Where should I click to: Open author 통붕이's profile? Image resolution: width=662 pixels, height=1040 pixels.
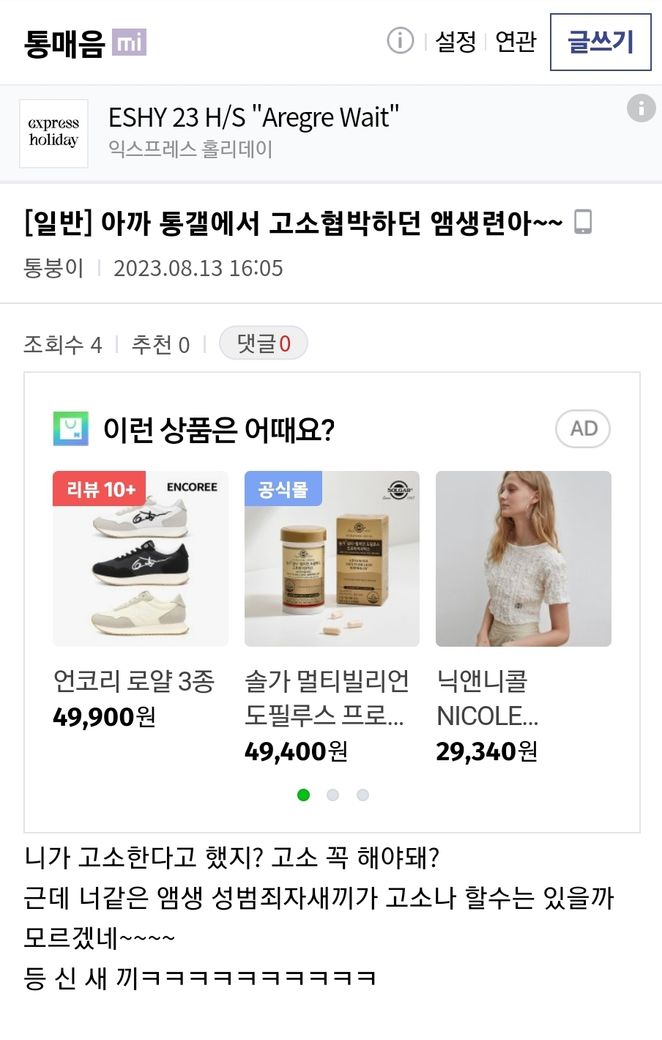pos(53,268)
